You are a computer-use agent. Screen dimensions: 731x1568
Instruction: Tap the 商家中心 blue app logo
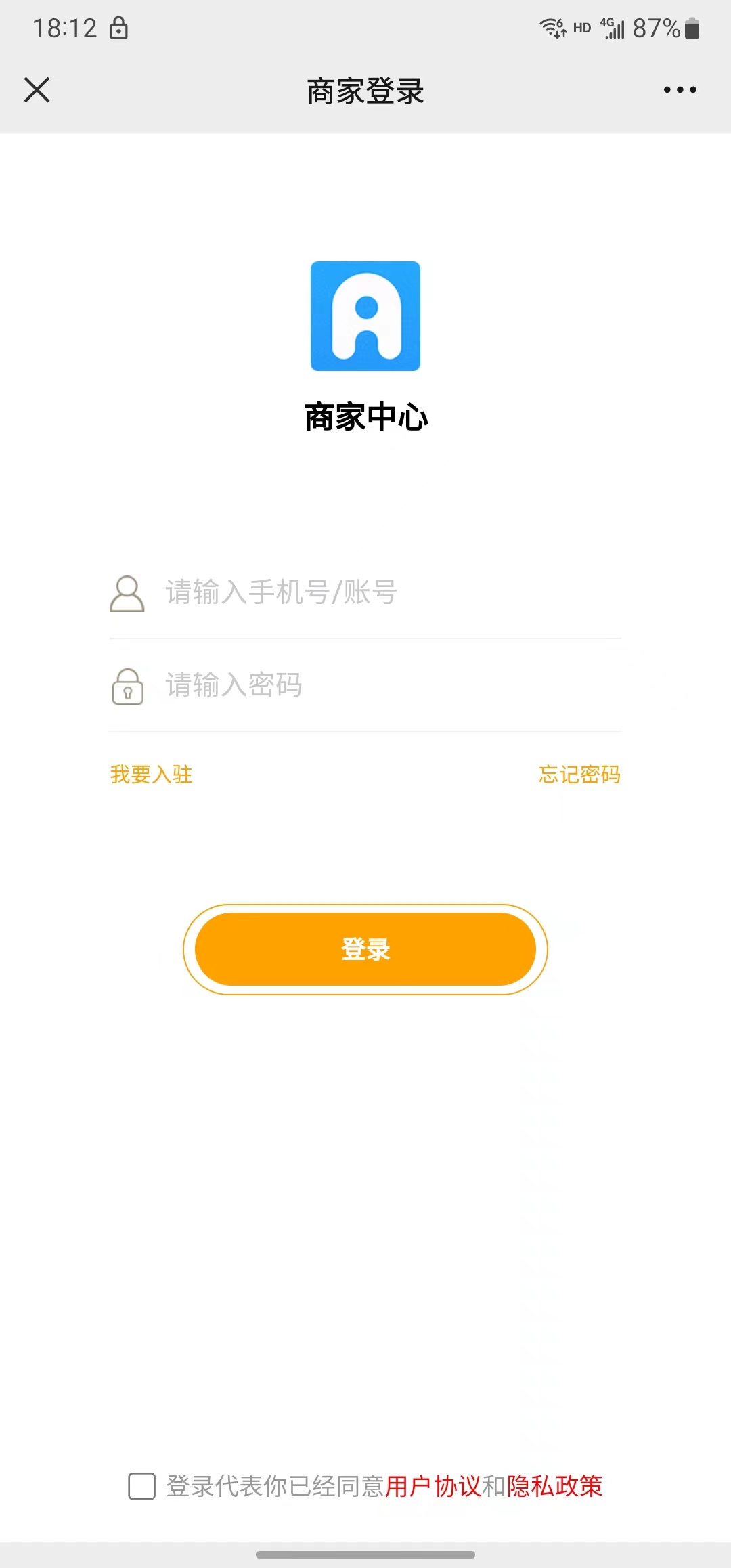pyautogui.click(x=365, y=316)
